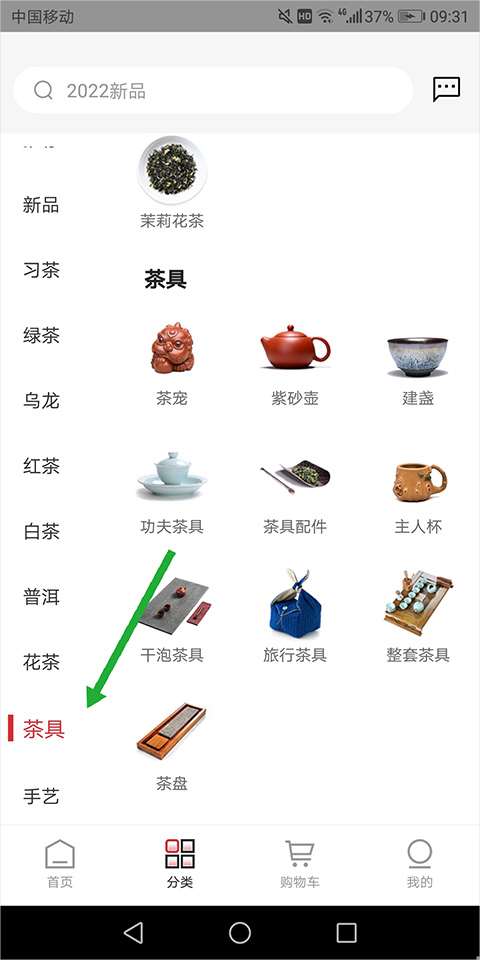Open the 购物车 shopping cart tab
The height and width of the screenshot is (960, 480).
pos(300,864)
